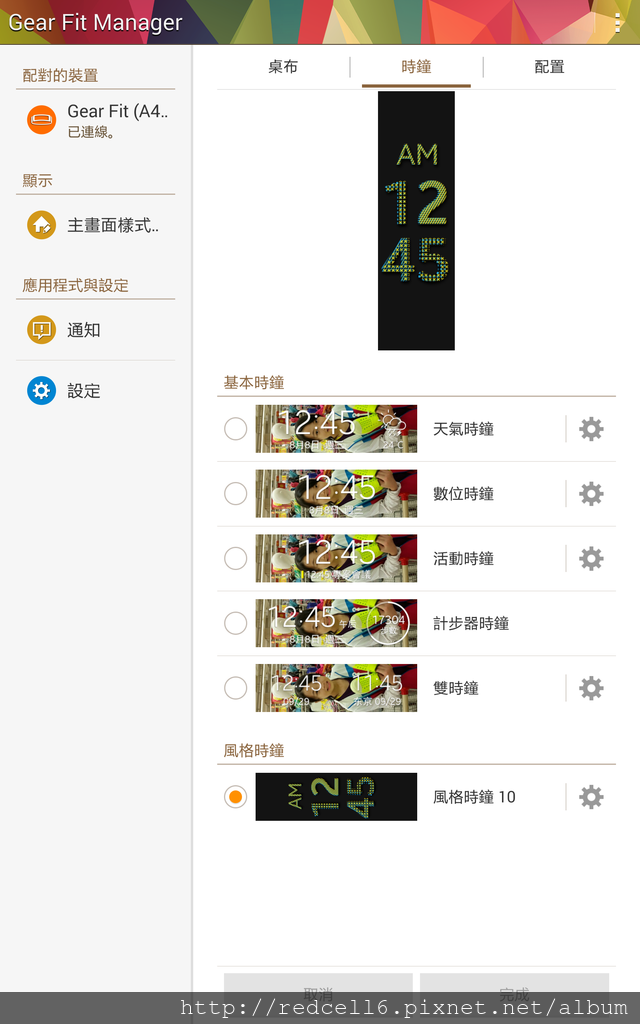
Task: Open settings gear for 數位時鐘
Action: 591,494
